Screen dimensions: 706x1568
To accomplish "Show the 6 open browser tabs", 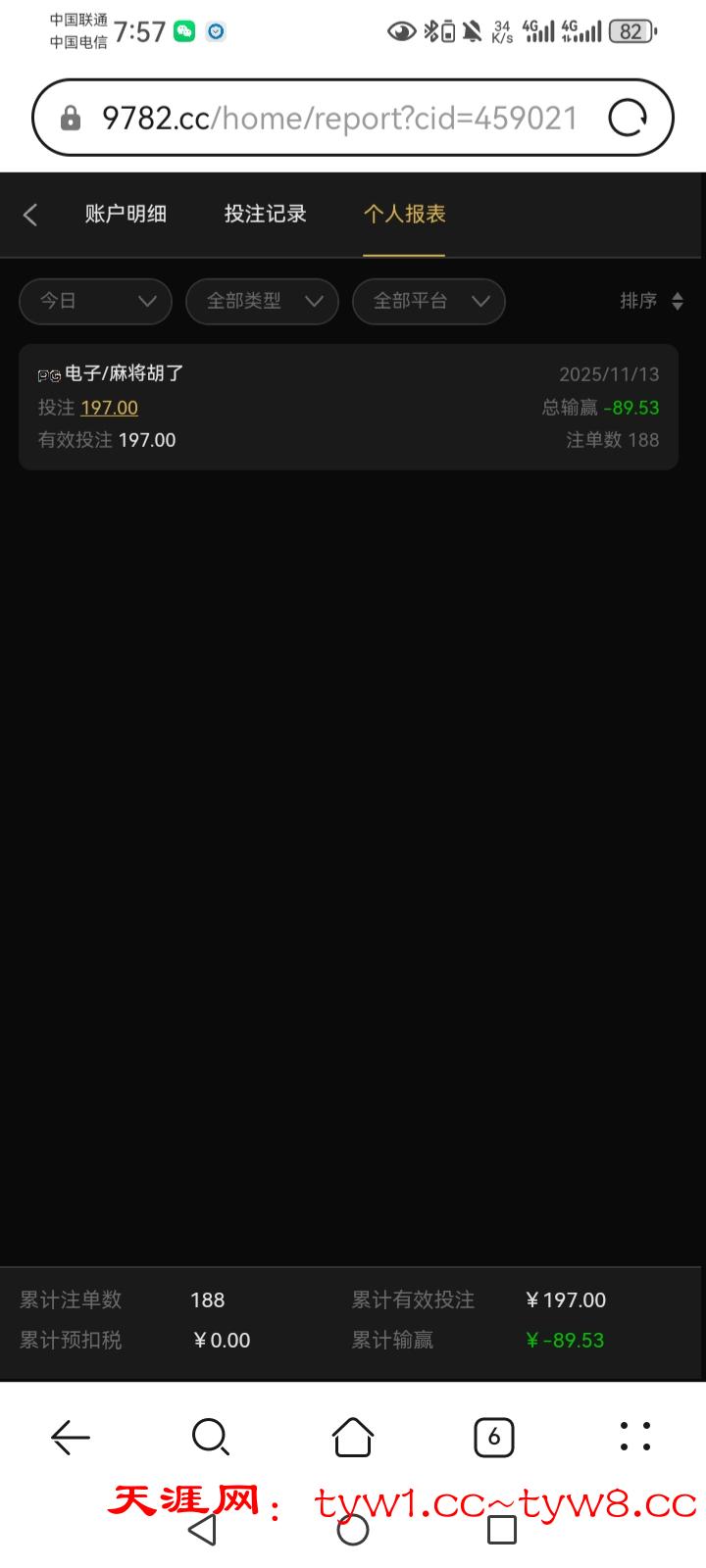I will coord(494,1438).
